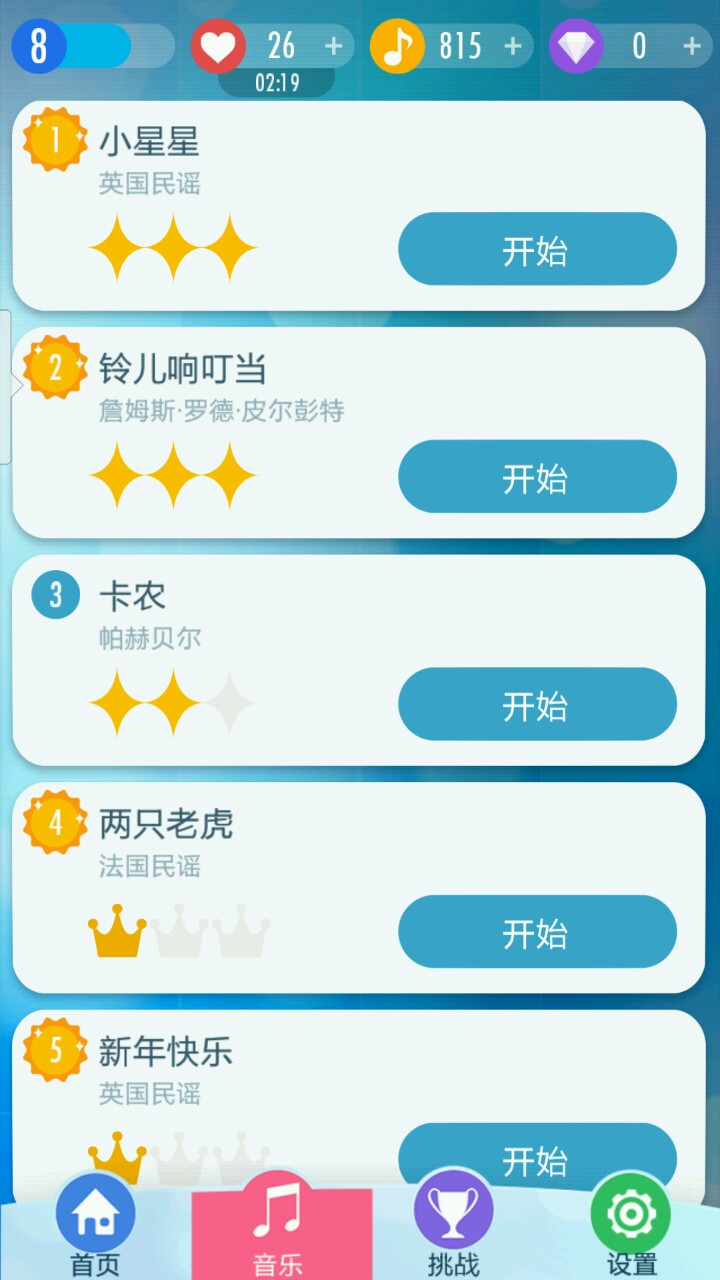Go to the 首页 home tab

click(96, 1225)
